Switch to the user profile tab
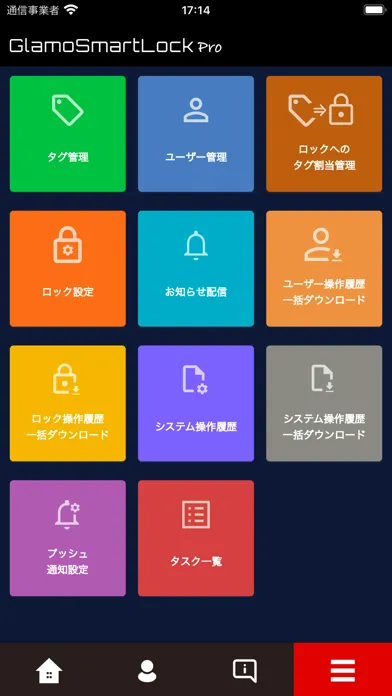Image resolution: width=392 pixels, height=696 pixels. coord(147,670)
